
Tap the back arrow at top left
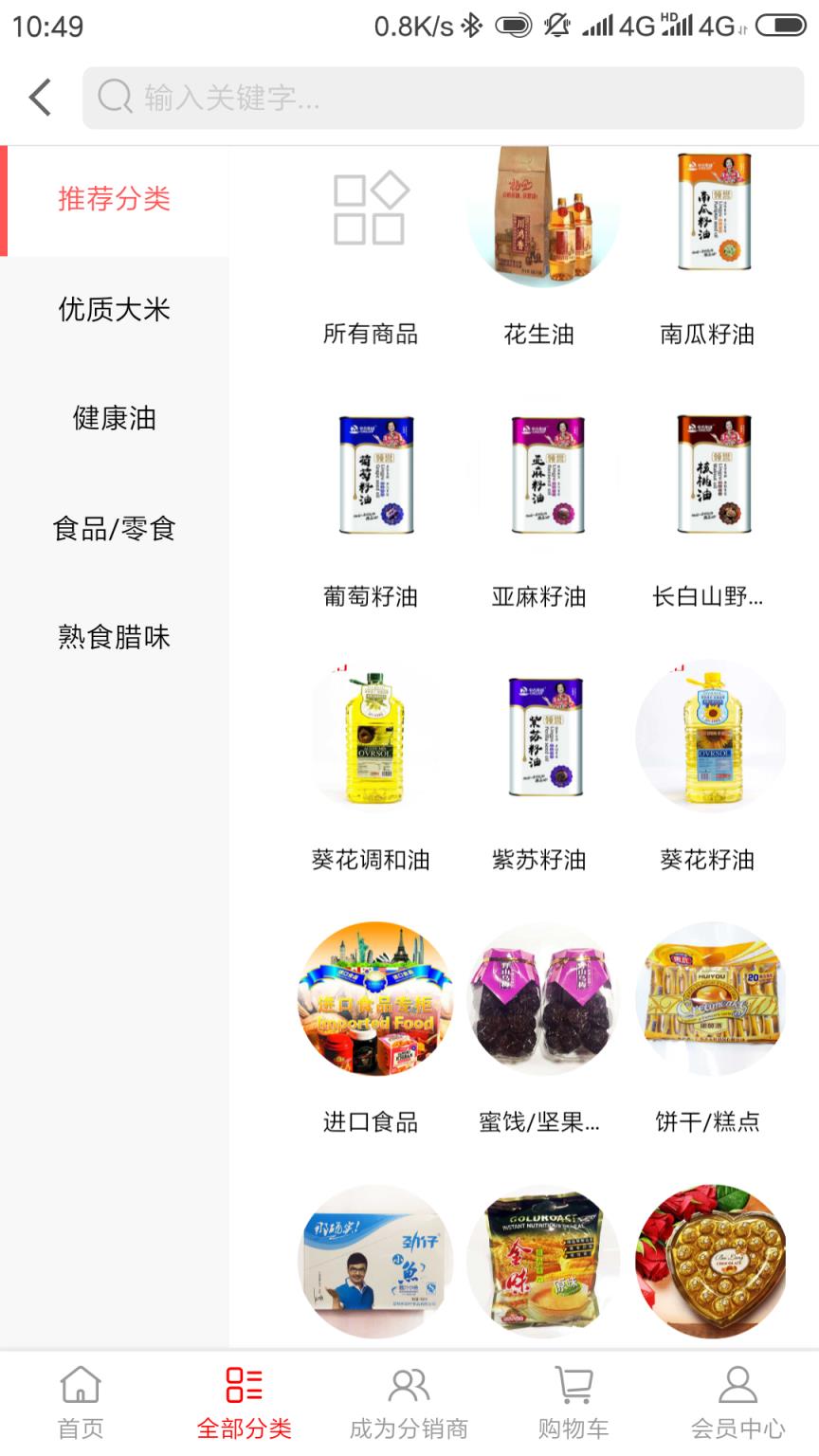[38, 97]
